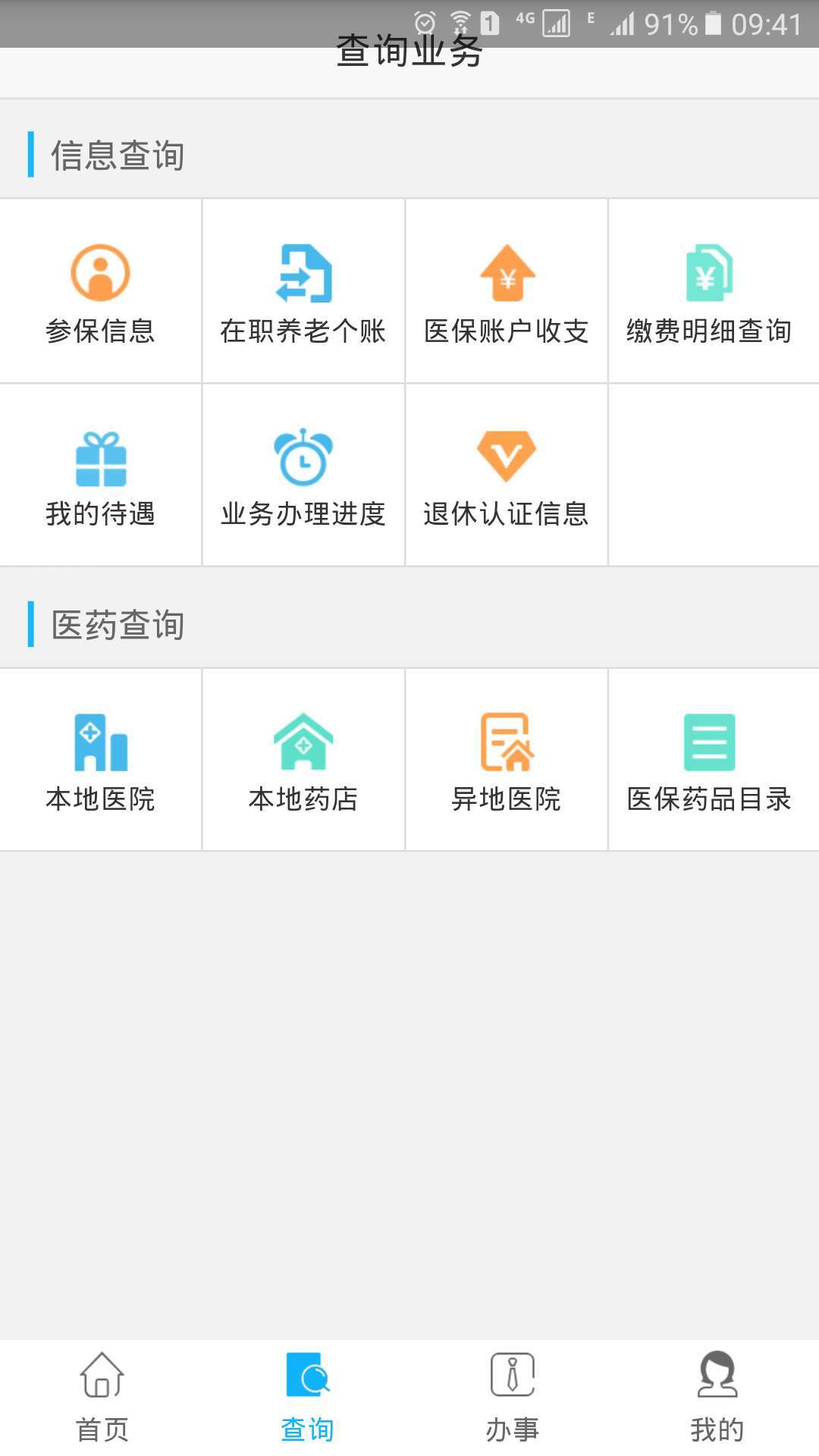Tap the 缴费明细查询 payment detail icon
The image size is (819, 1456).
tap(710, 292)
